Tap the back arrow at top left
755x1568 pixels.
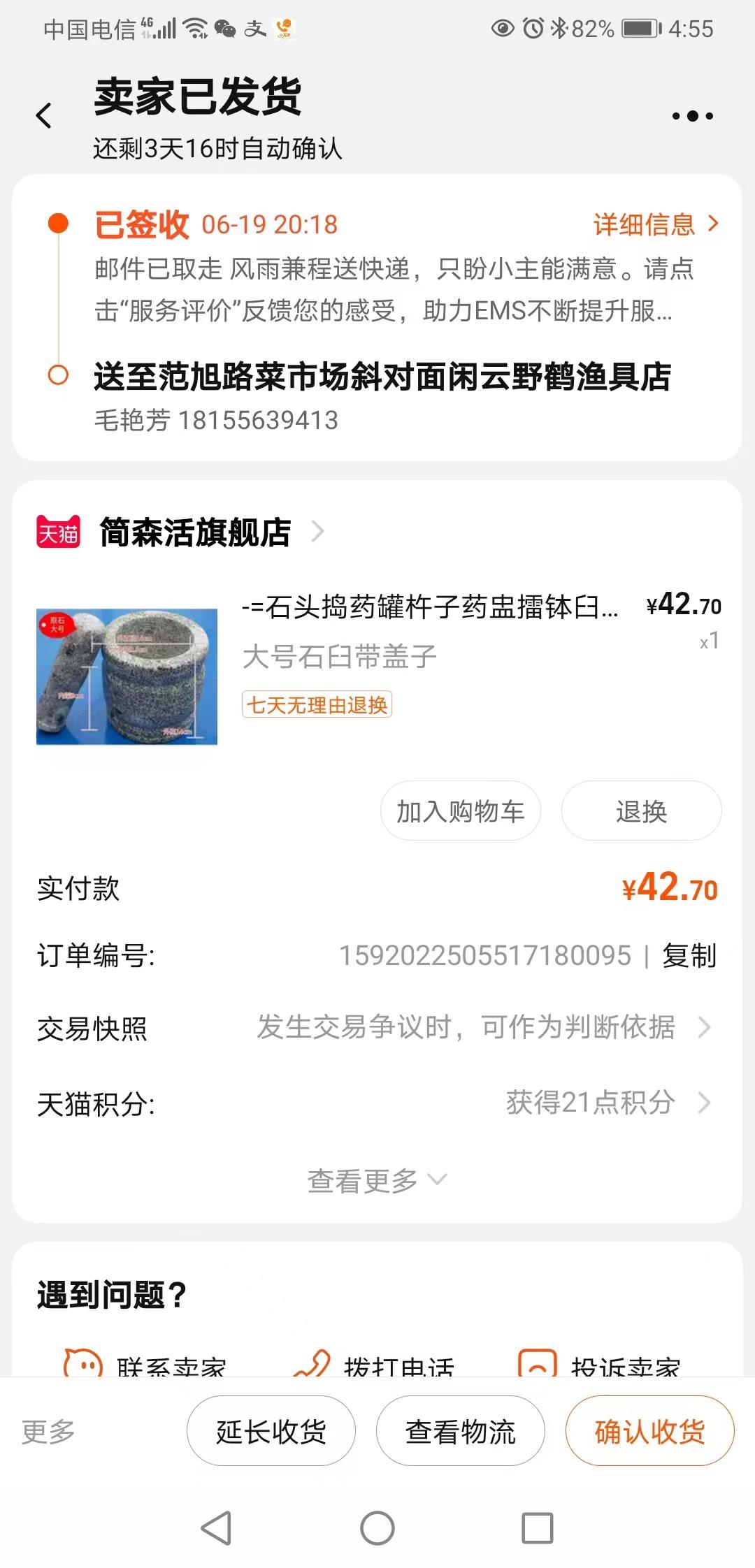[44, 114]
